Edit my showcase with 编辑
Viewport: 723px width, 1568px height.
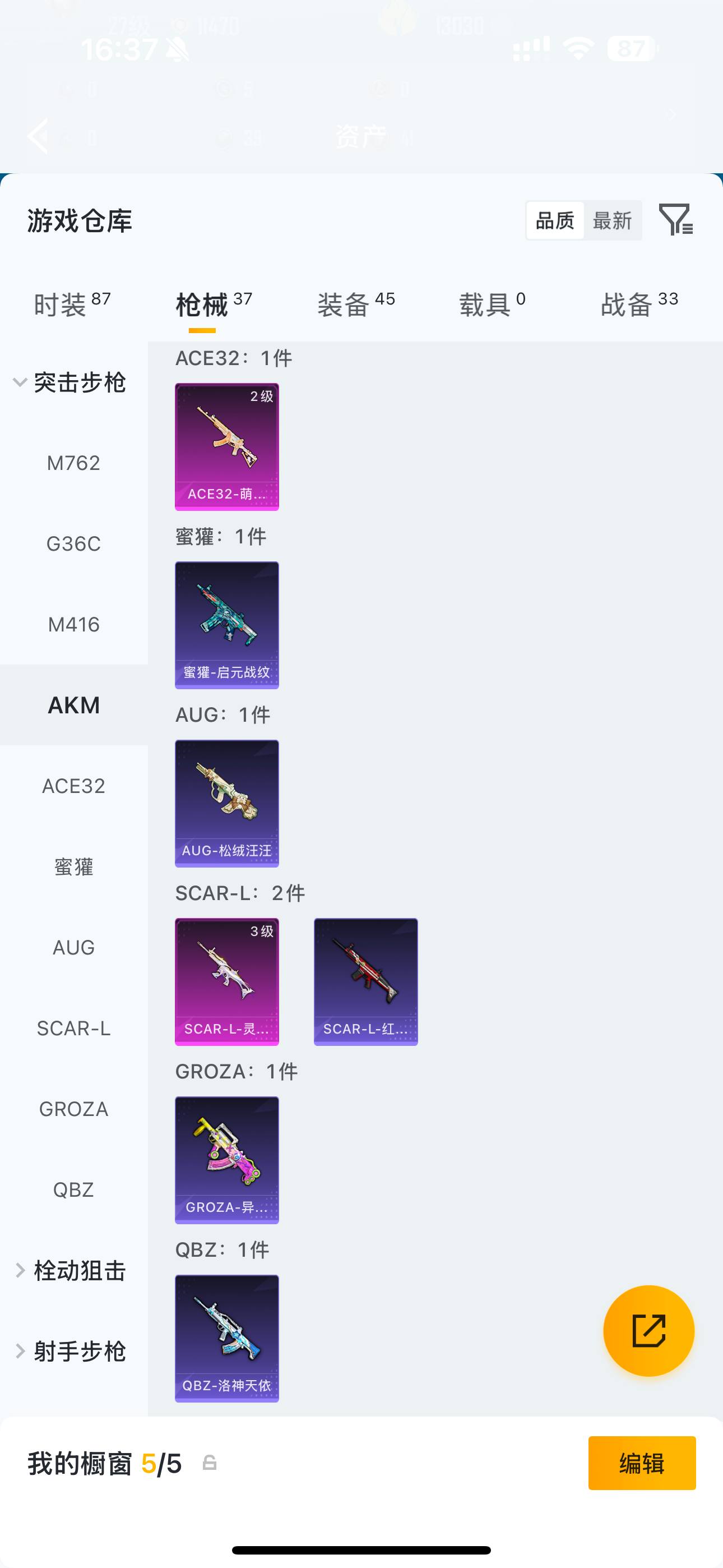pyautogui.click(x=641, y=1463)
